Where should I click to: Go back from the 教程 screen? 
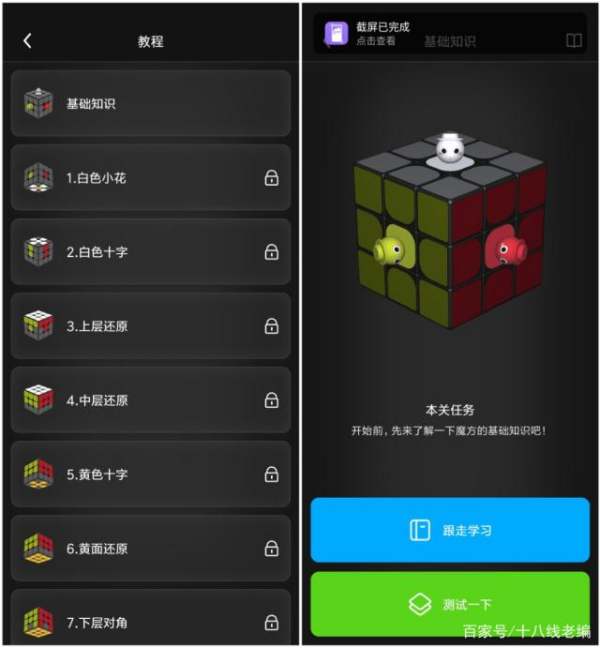(x=27, y=41)
